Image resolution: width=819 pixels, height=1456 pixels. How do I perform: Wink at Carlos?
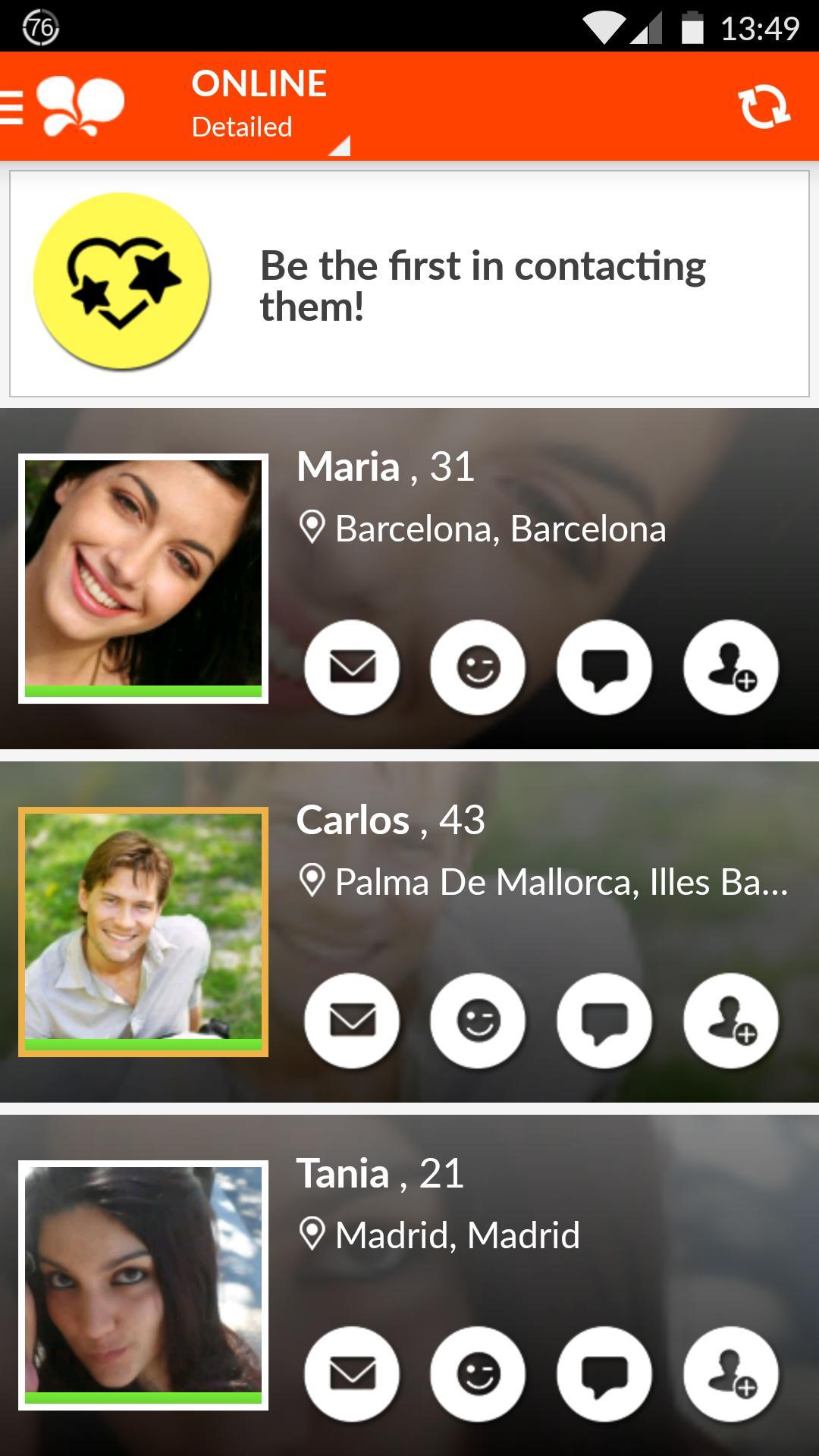[x=478, y=1021]
